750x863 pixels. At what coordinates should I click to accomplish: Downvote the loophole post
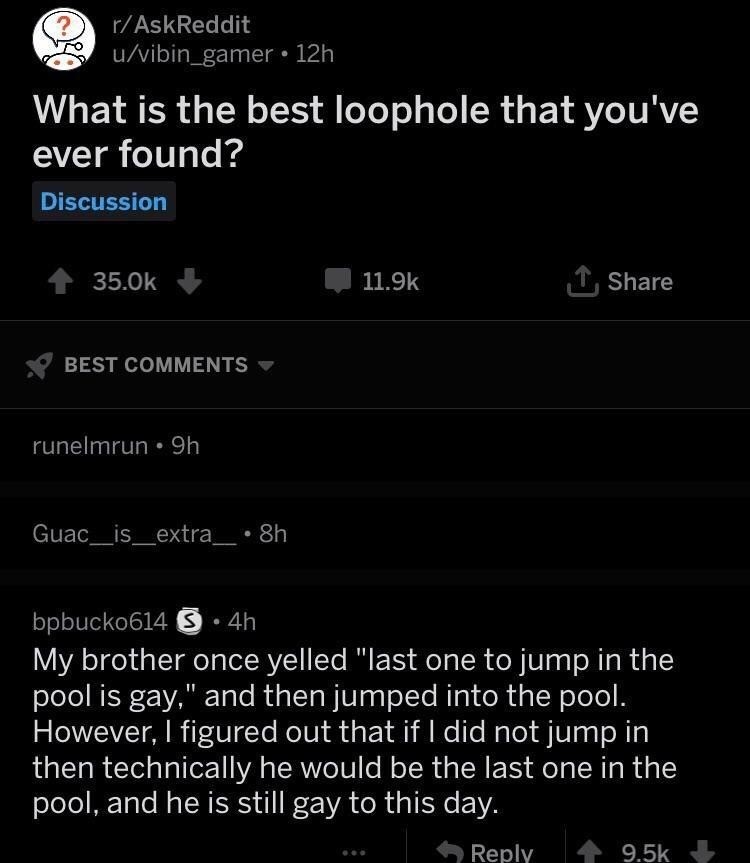[x=190, y=282]
